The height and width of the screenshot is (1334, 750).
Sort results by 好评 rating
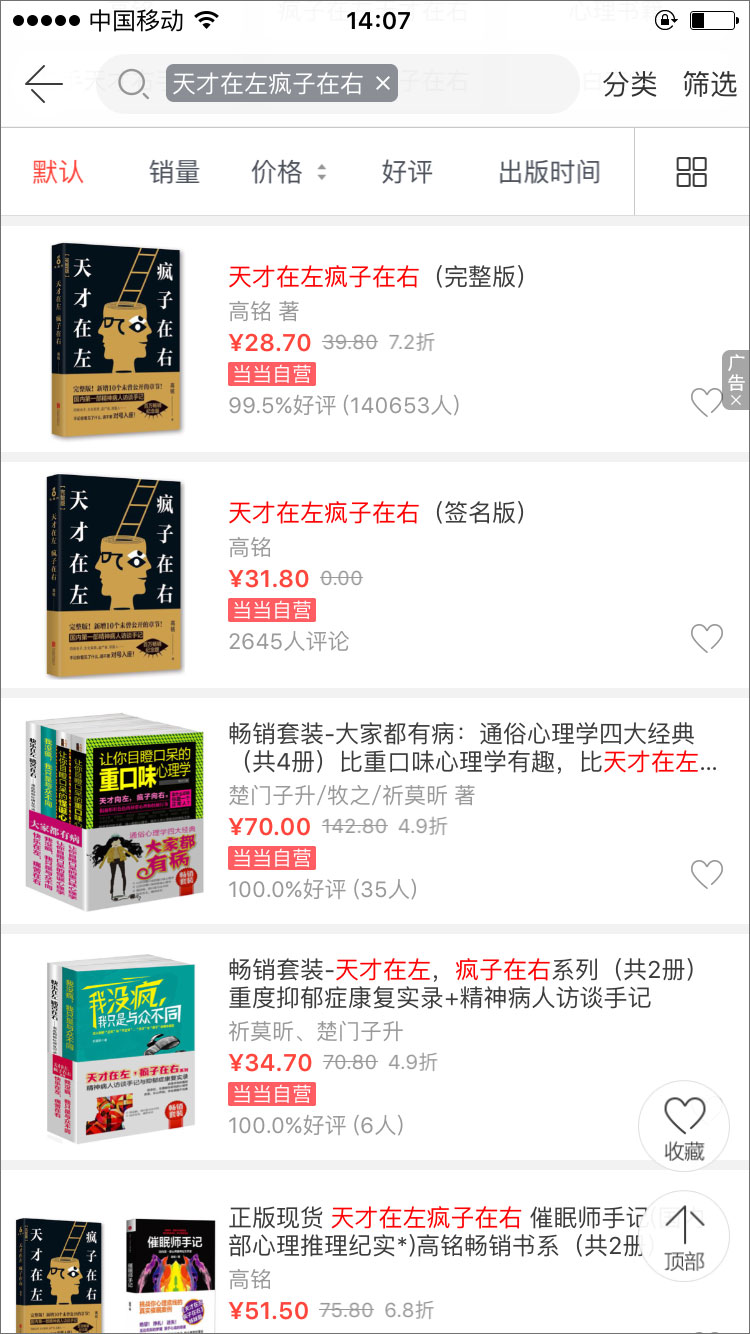[x=407, y=172]
